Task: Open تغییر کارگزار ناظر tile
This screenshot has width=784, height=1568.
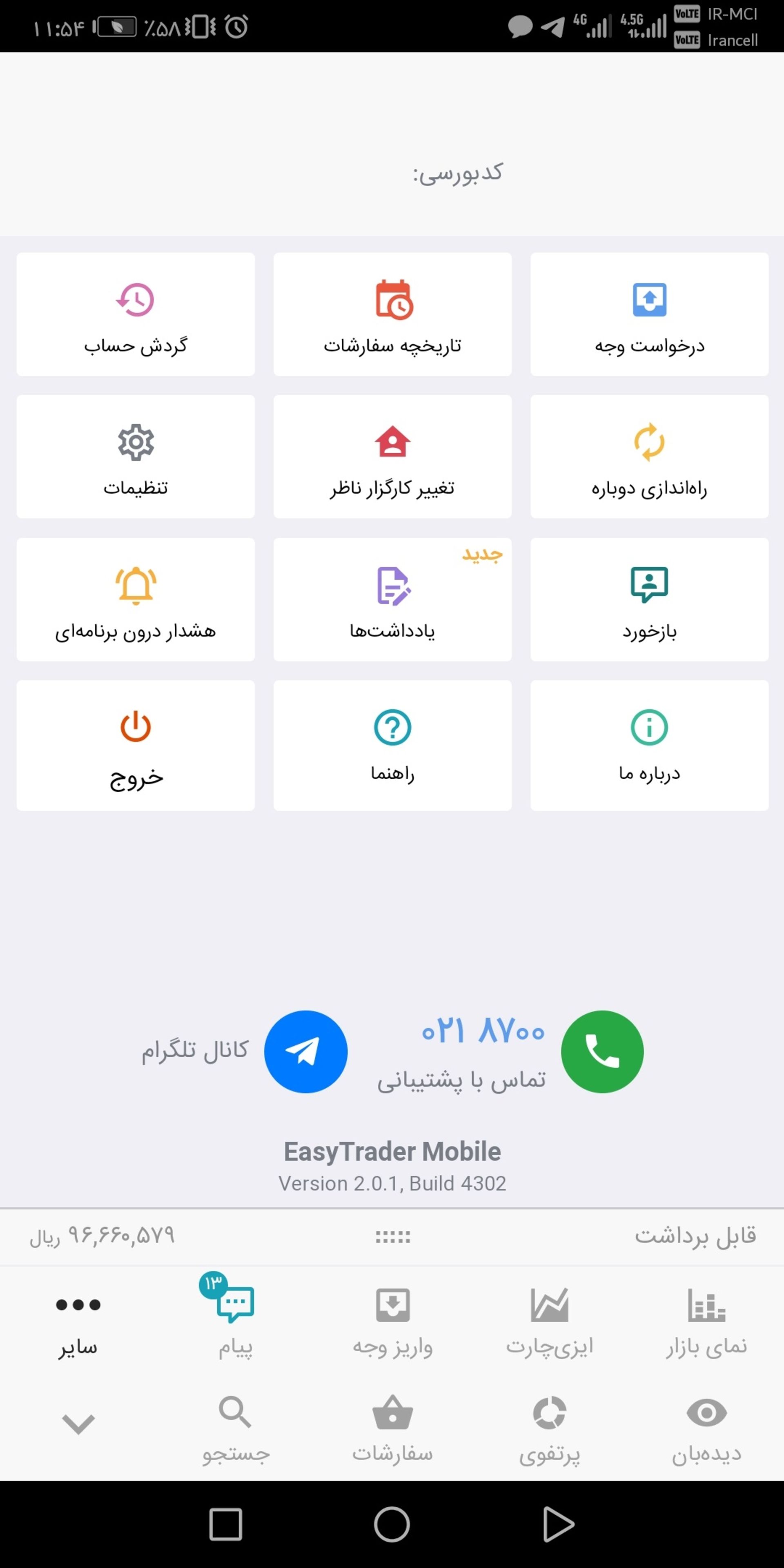Action: pyautogui.click(x=392, y=457)
